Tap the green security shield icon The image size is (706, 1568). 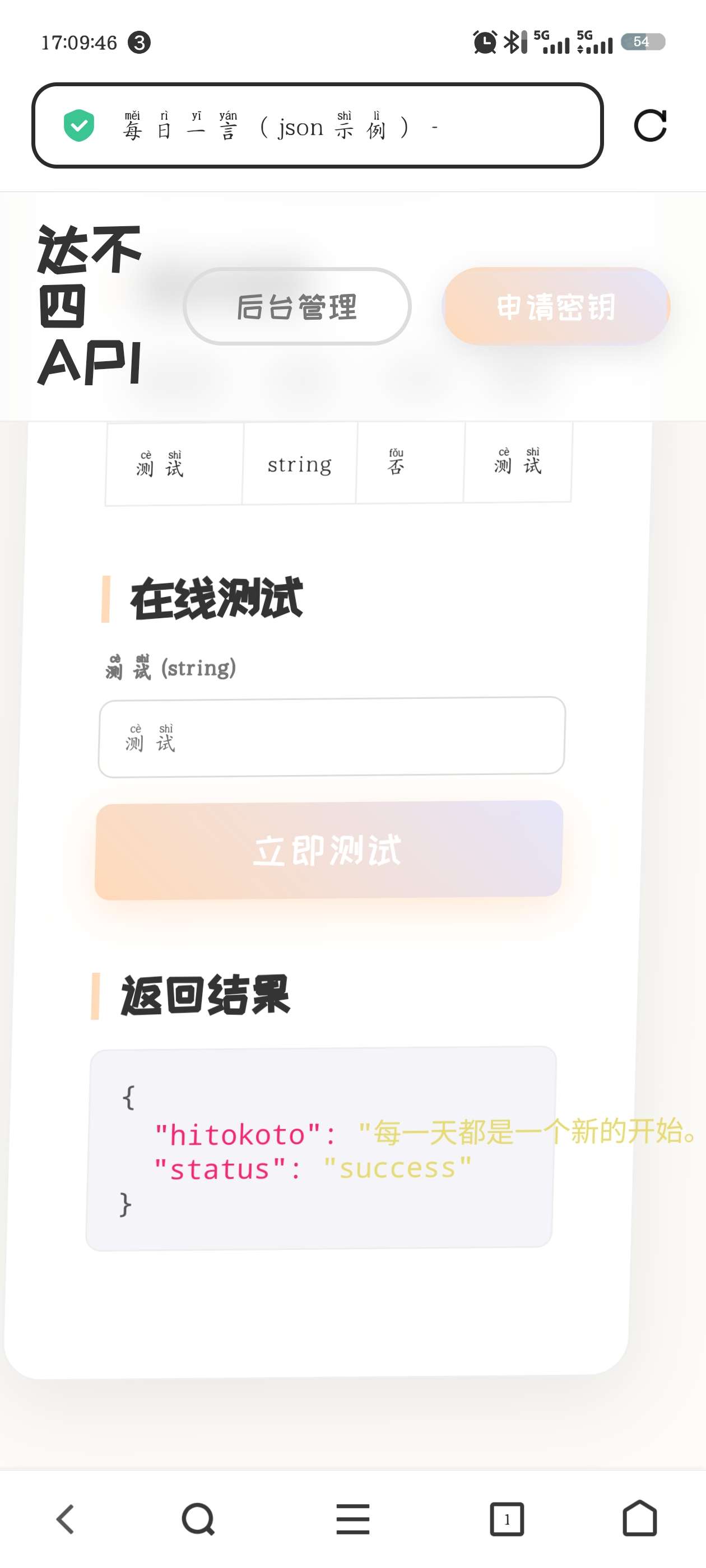coord(79,125)
